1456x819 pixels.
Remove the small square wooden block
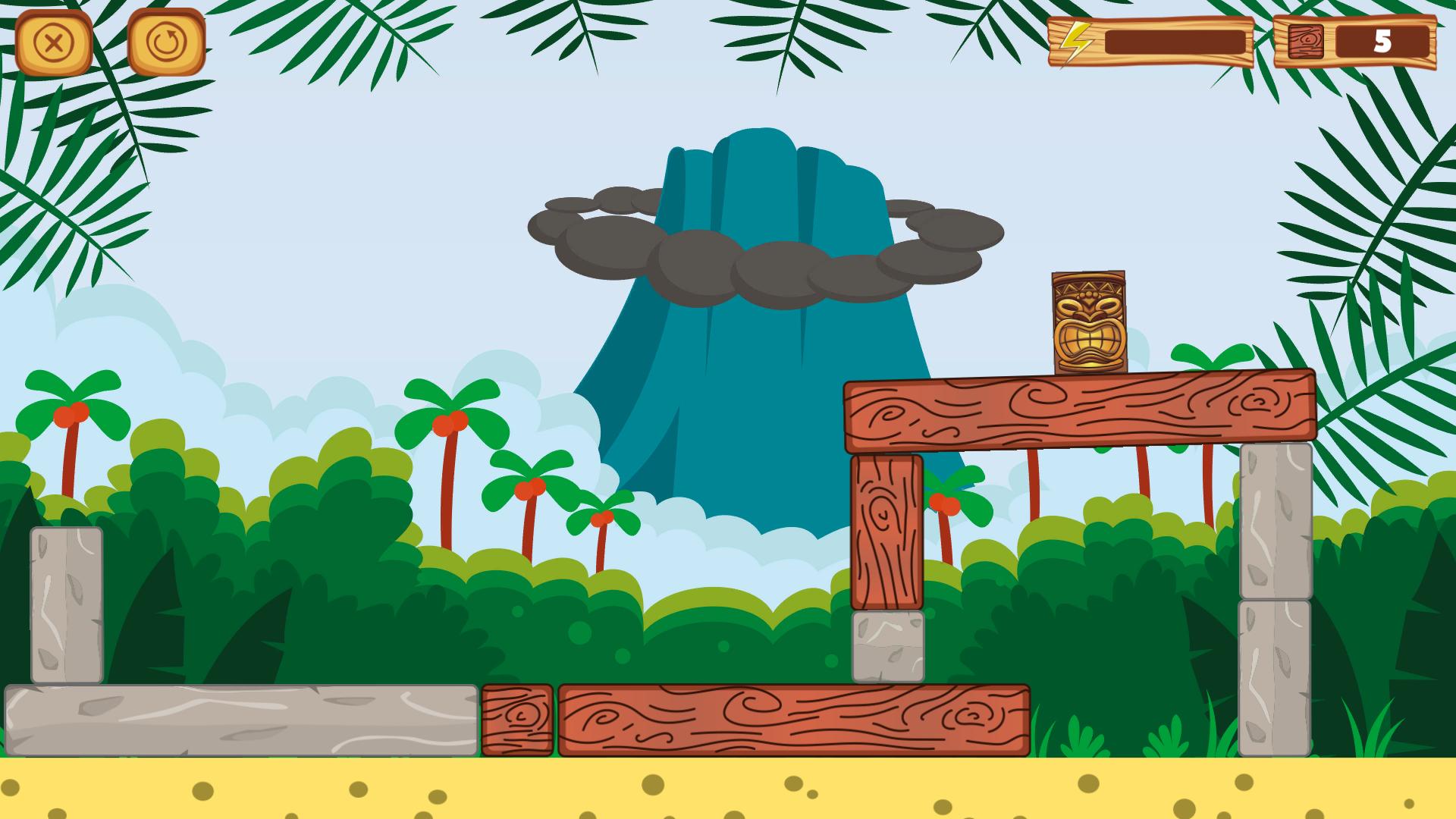click(517, 720)
